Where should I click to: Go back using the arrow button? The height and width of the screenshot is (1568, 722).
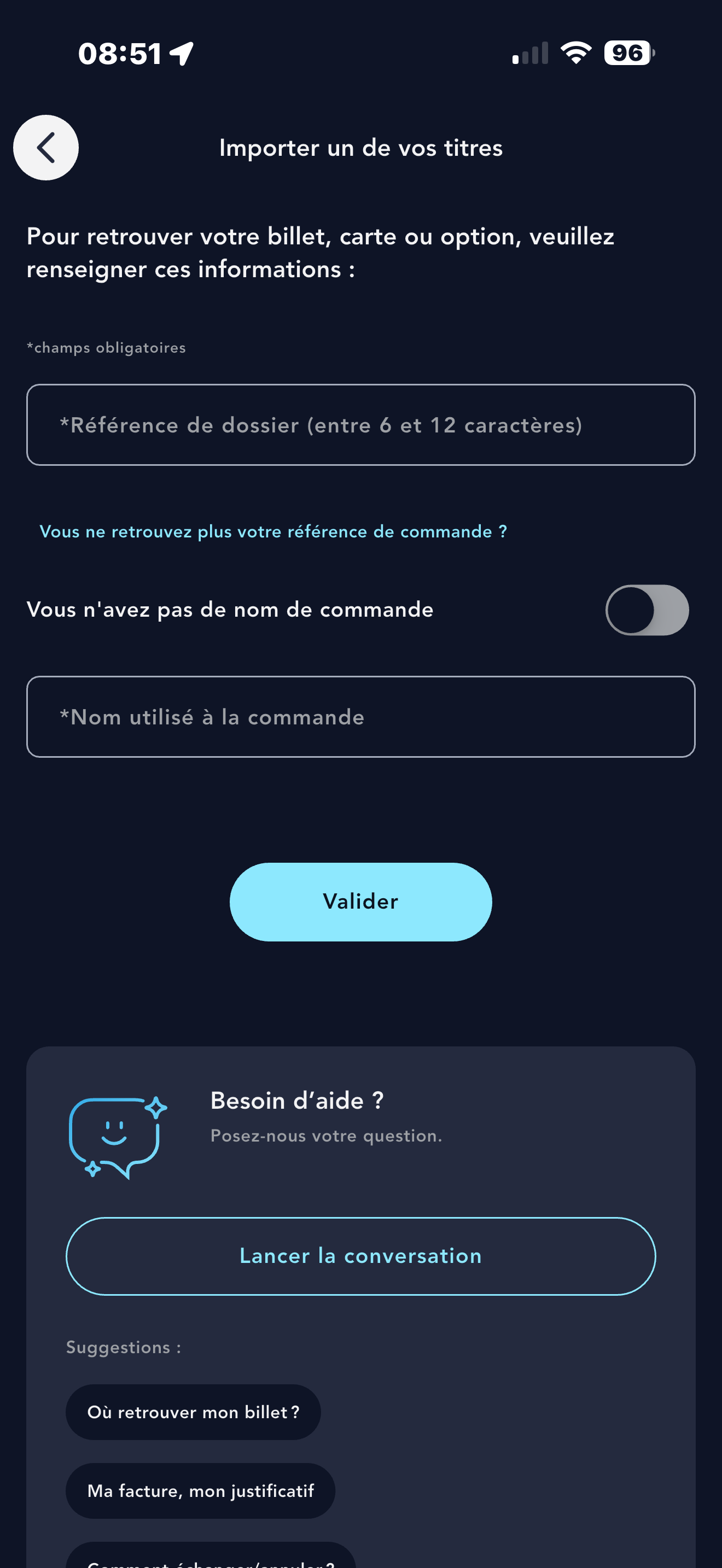pyautogui.click(x=45, y=148)
